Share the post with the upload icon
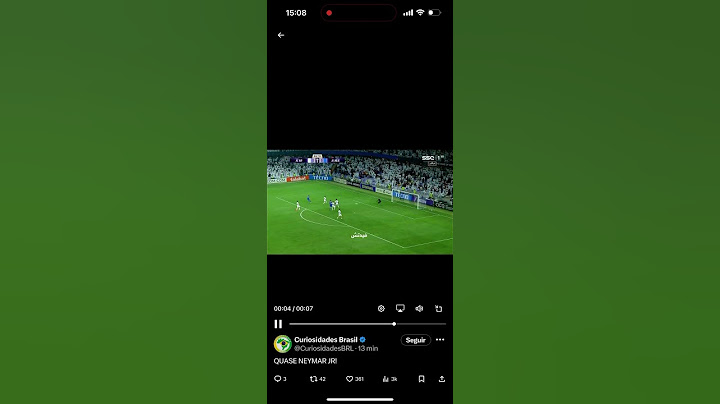Screen dimensions: 720x404 click(441, 379)
